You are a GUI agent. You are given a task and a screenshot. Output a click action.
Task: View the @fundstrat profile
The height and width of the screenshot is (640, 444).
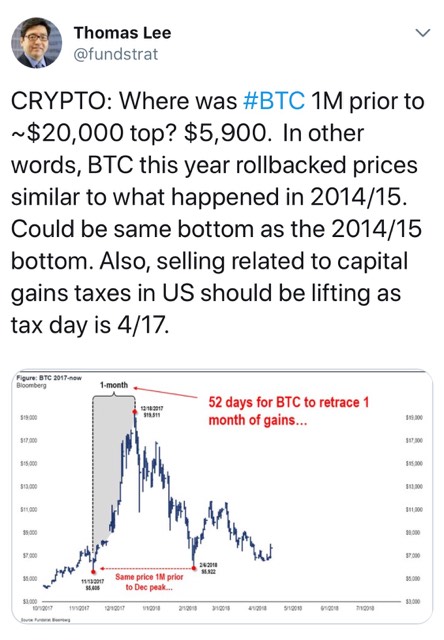(x=115, y=54)
